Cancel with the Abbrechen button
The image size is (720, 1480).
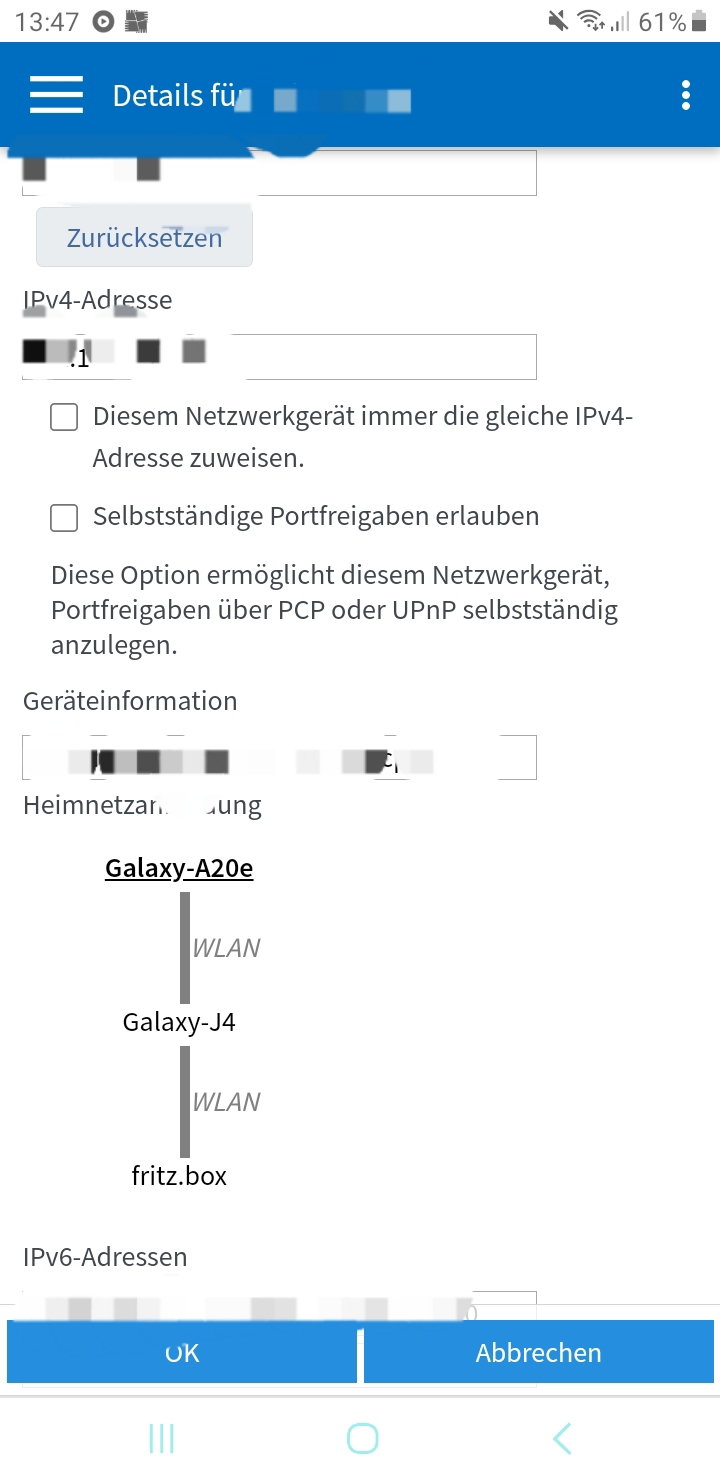538,1353
